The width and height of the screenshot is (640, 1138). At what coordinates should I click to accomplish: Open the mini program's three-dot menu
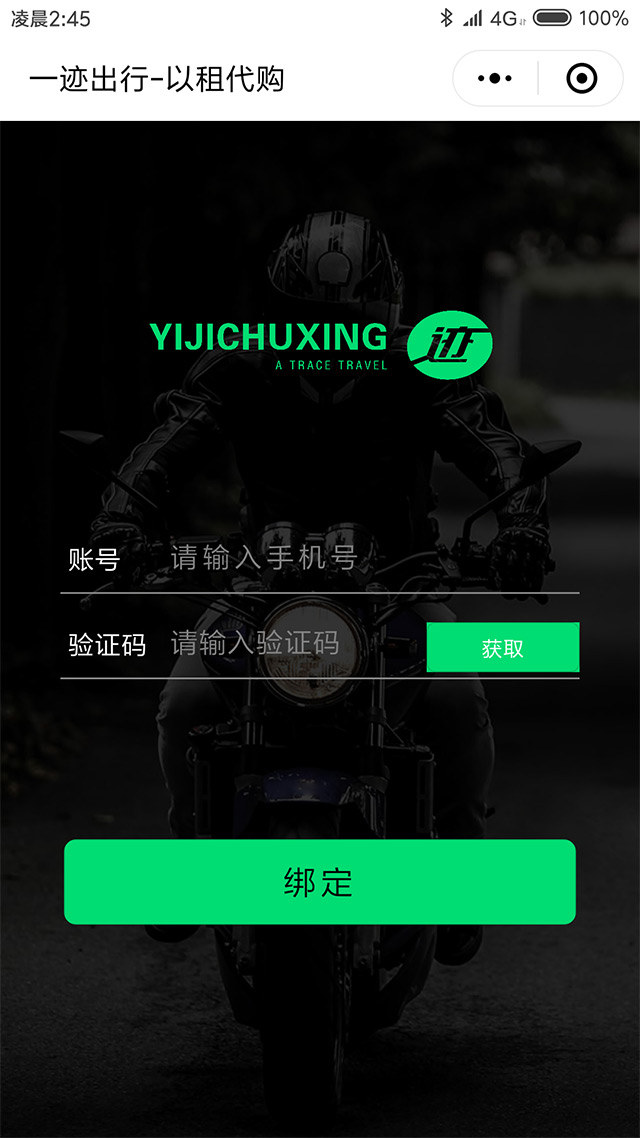click(x=495, y=78)
